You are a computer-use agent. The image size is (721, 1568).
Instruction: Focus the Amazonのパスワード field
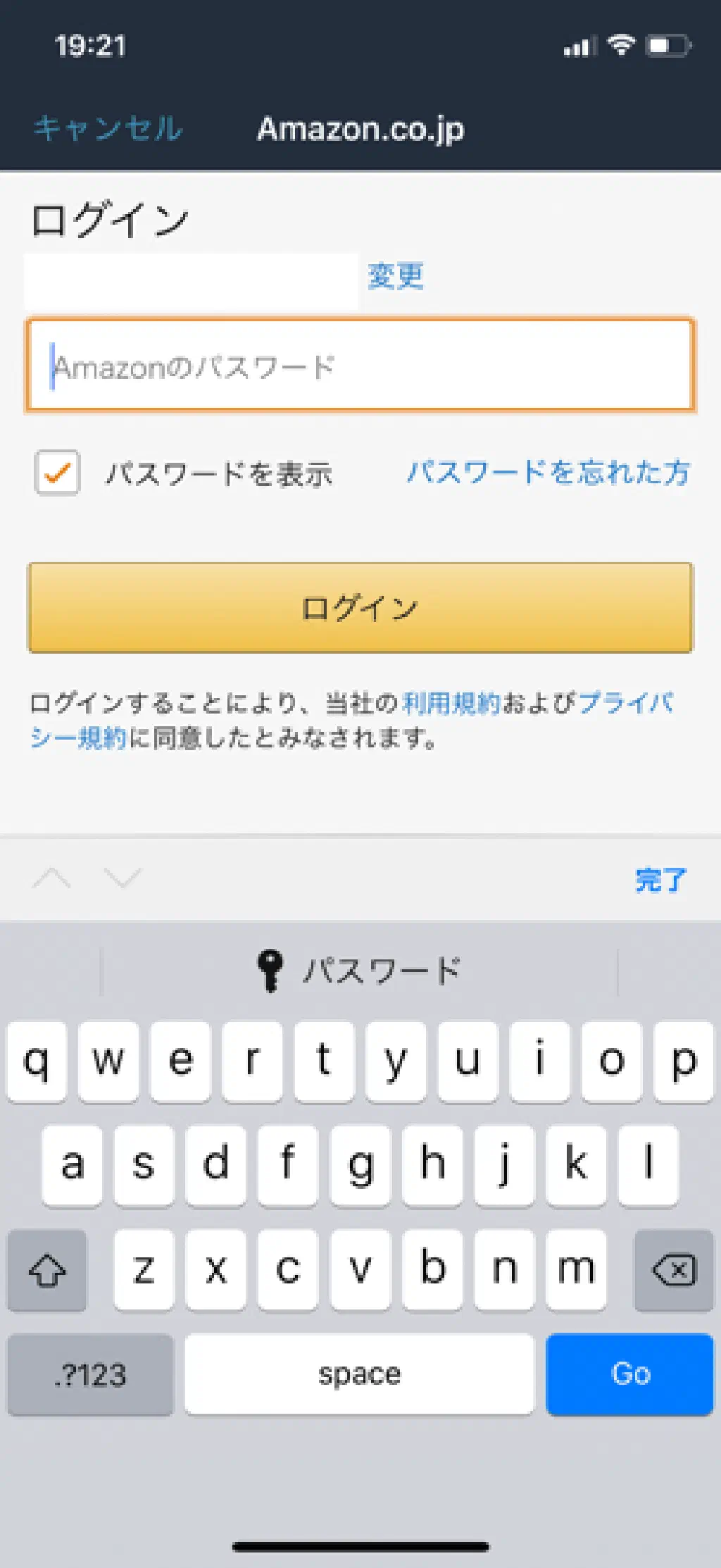[360, 366]
